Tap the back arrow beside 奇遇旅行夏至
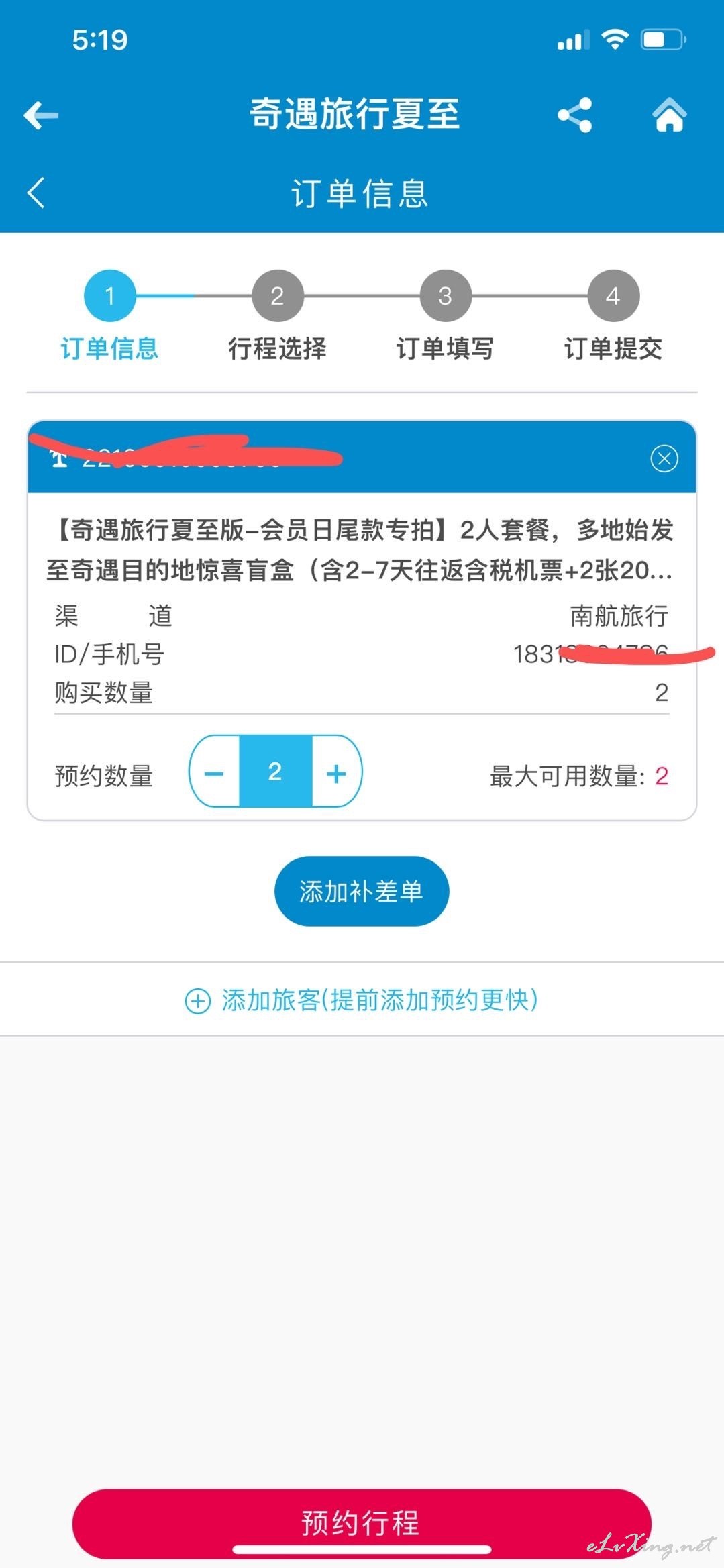This screenshot has width=724, height=1568. [x=41, y=115]
